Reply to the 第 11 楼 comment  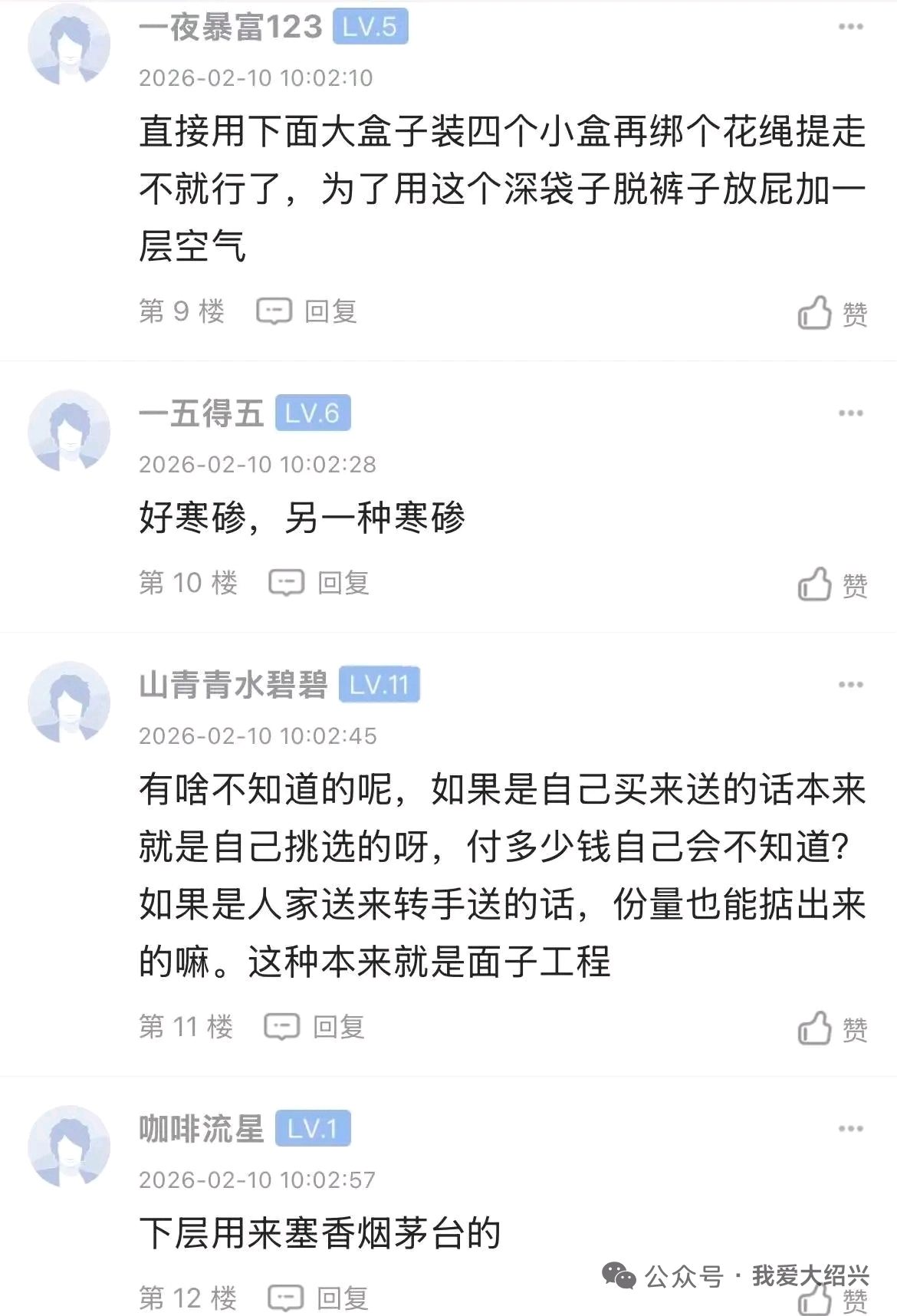(314, 1027)
